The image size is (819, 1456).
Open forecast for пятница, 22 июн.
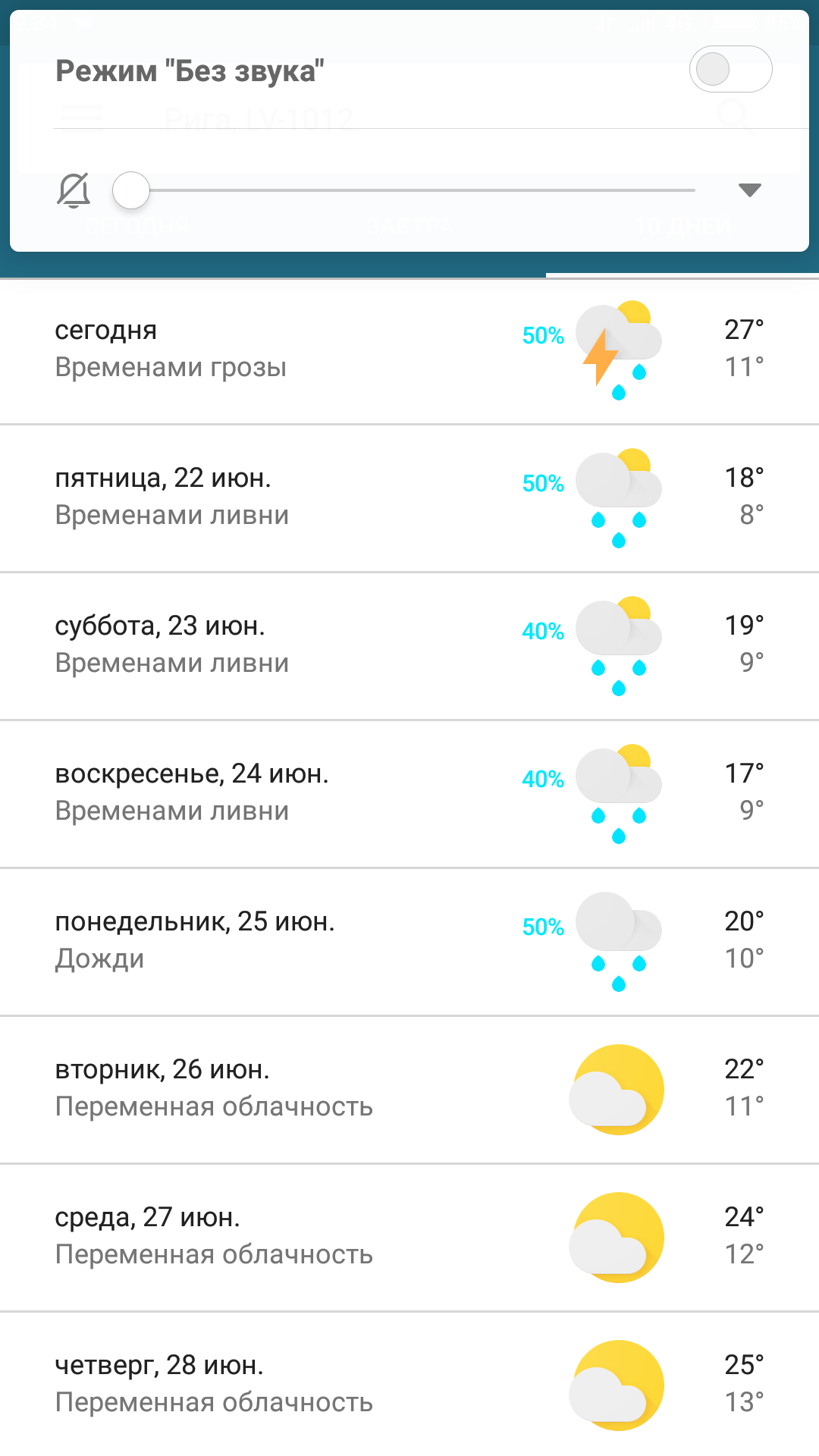(x=409, y=497)
